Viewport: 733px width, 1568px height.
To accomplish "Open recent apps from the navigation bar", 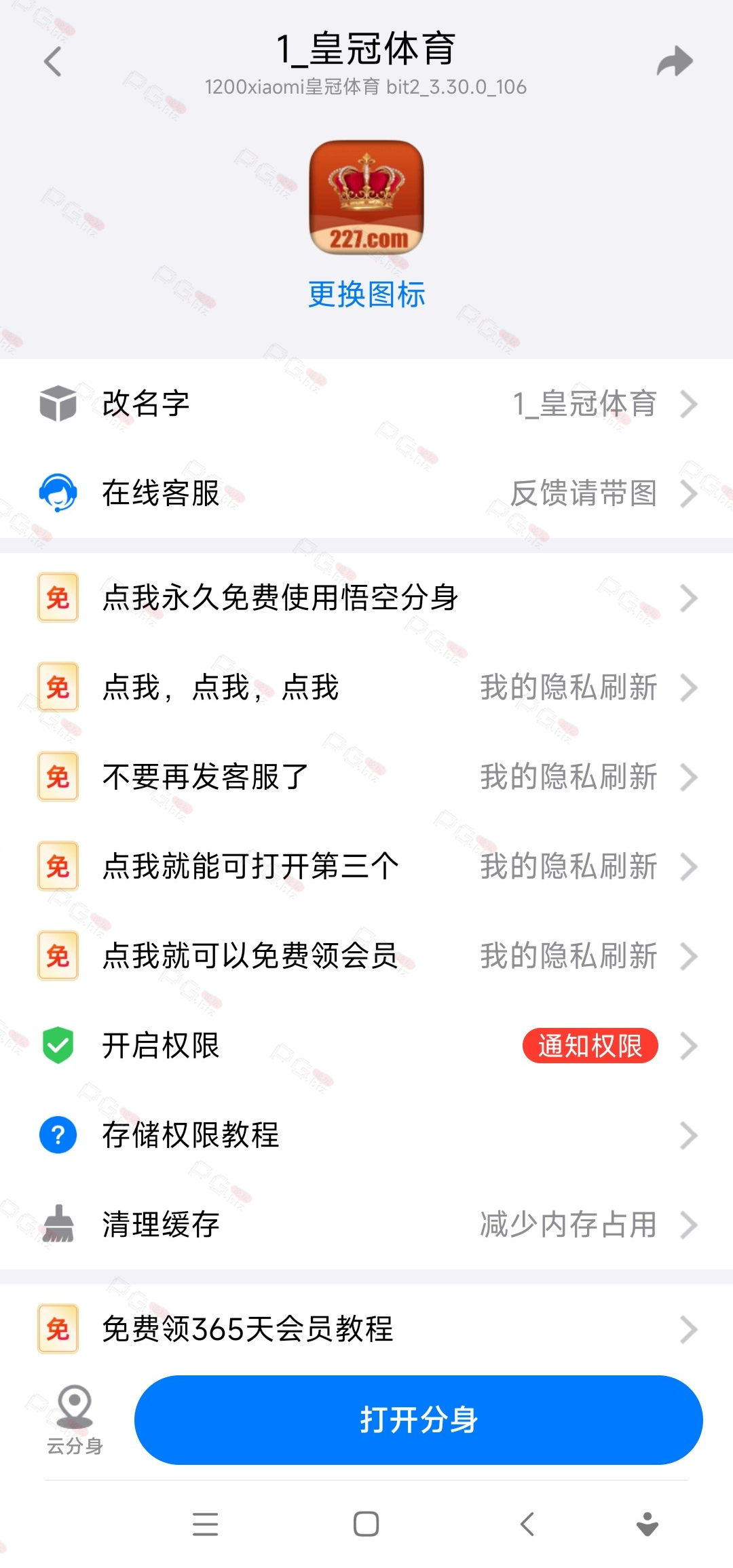I will (205, 1524).
